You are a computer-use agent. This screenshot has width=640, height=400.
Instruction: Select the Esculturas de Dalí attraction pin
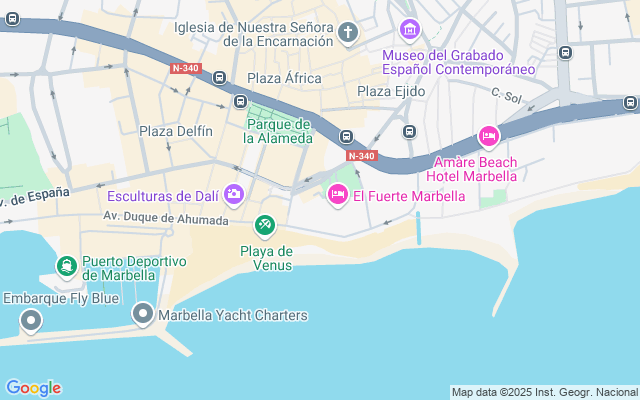[x=234, y=195]
